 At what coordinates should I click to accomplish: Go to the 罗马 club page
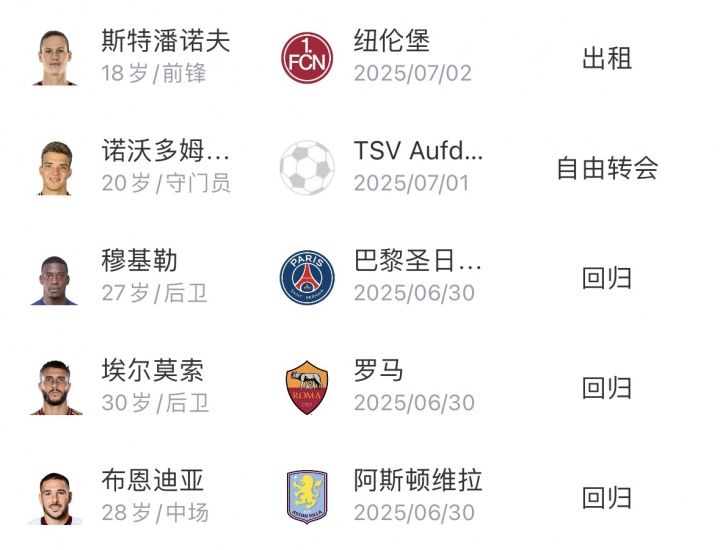tap(379, 371)
